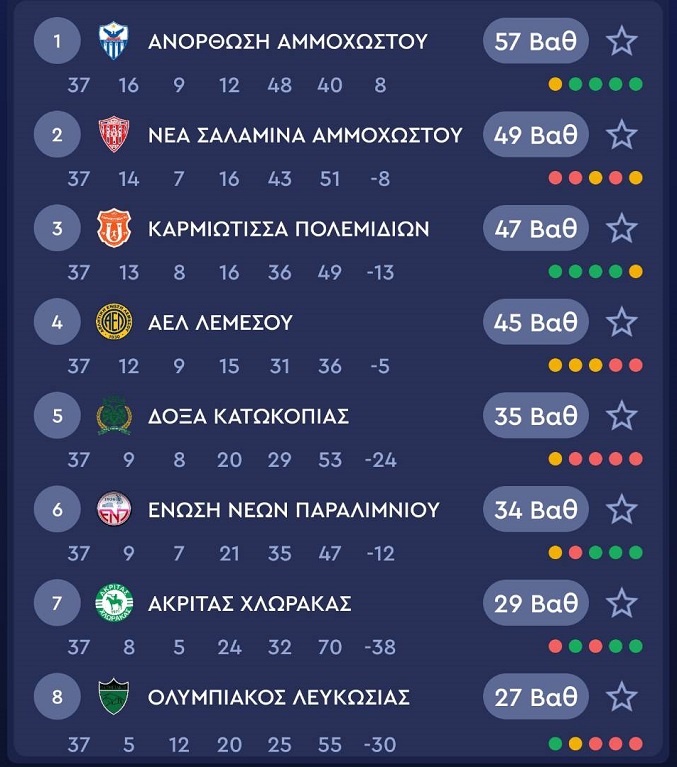677x767 pixels.
Task: Open the ΔΟΞΑ ΚΑΤΩΚΟΠΙΑΣ team row
Action: [248, 416]
